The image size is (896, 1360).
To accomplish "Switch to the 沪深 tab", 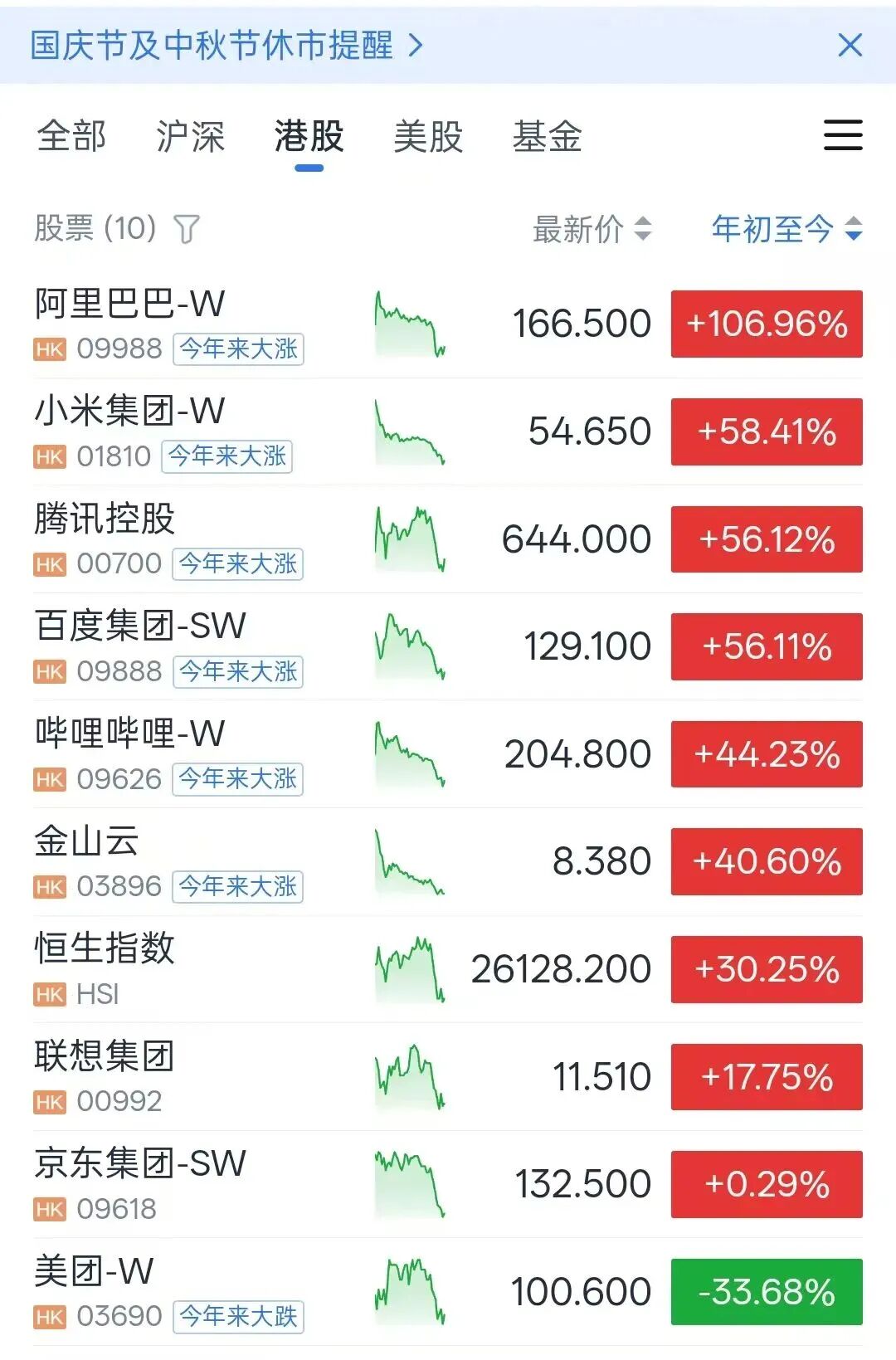I will click(x=190, y=136).
